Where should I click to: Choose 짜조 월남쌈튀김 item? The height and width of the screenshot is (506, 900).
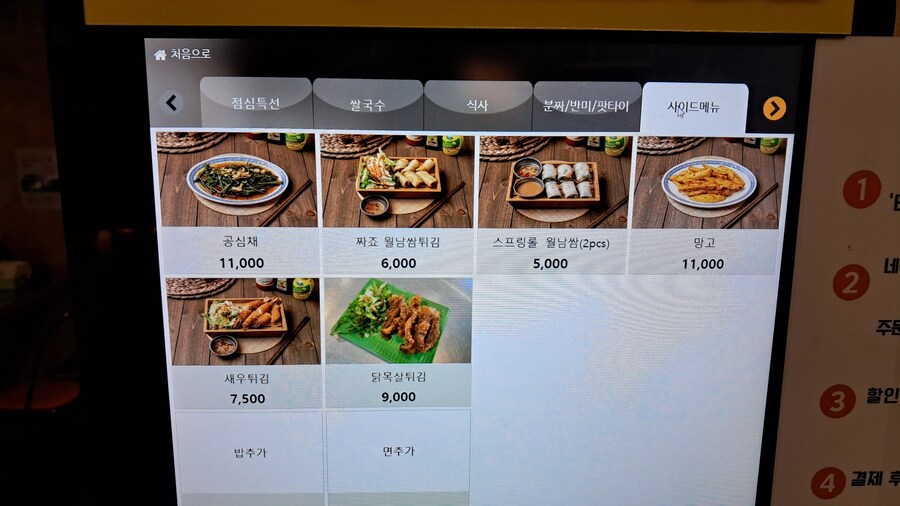click(x=397, y=204)
